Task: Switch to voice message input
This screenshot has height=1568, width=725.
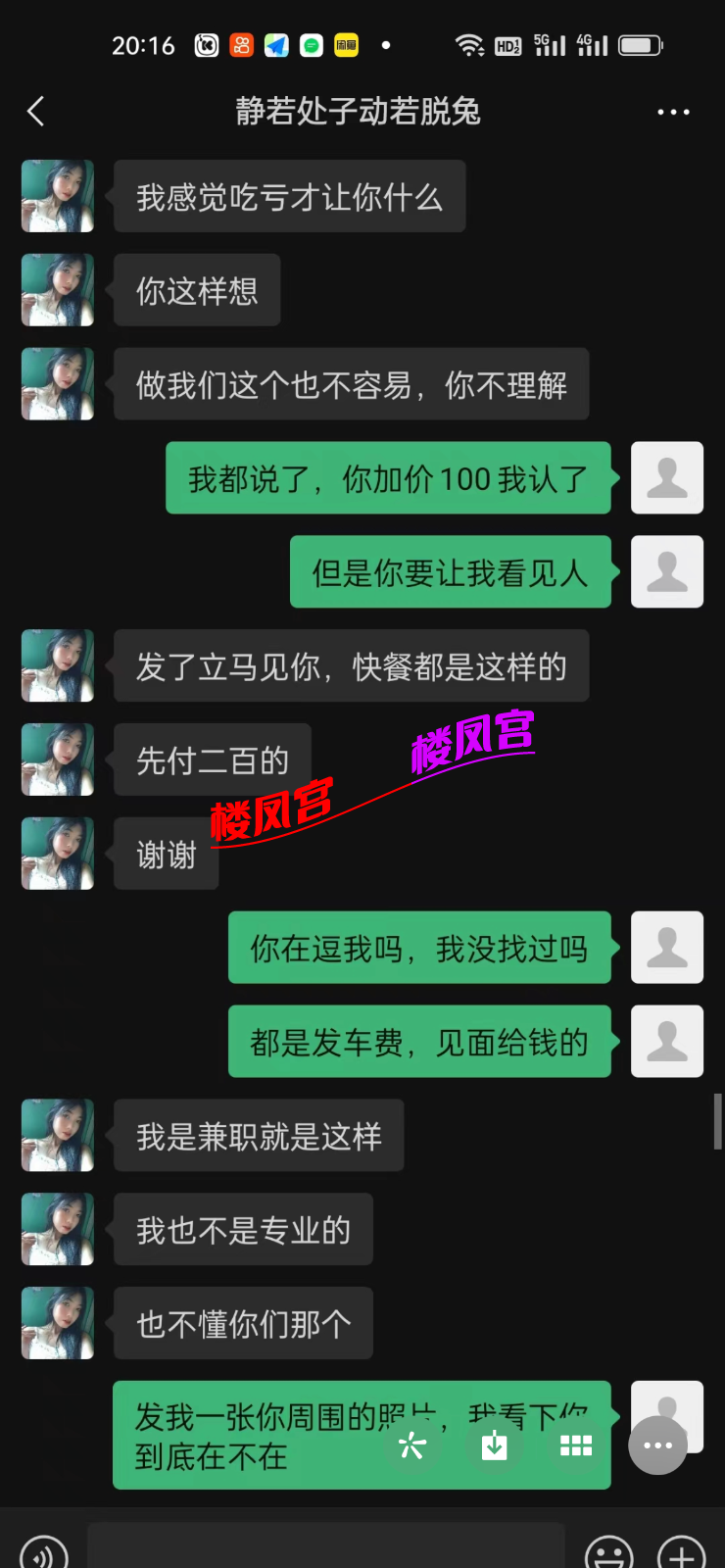Action: point(44,1553)
